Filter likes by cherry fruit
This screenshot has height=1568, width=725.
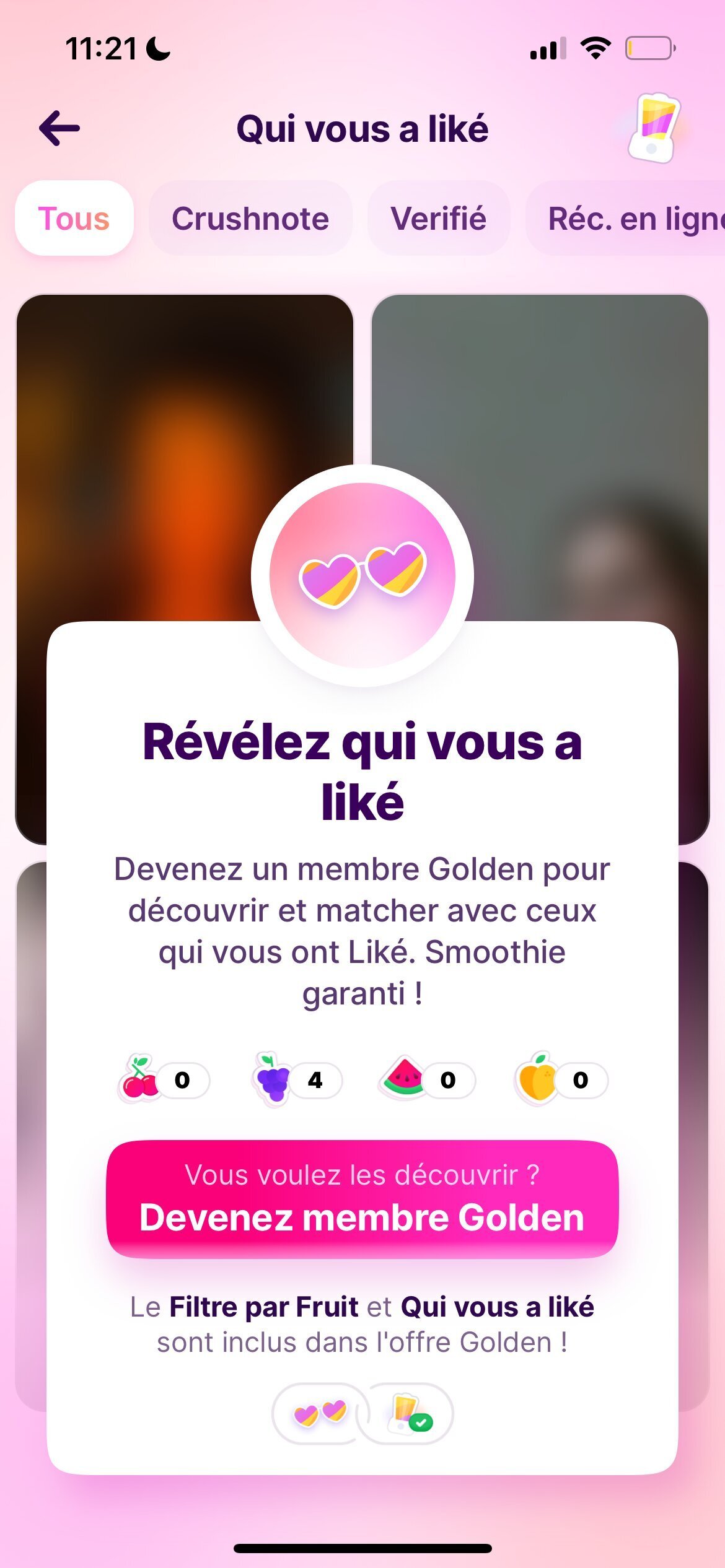click(x=164, y=1080)
